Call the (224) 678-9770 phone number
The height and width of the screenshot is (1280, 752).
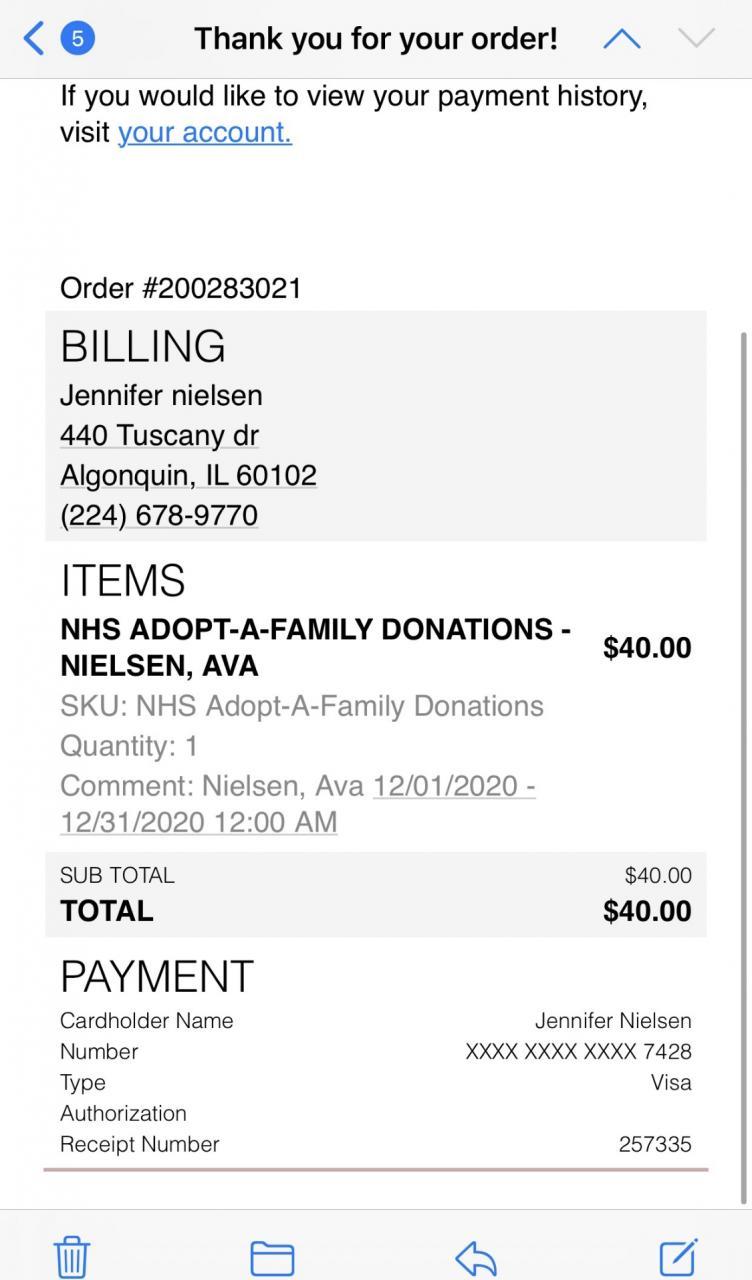tap(159, 516)
